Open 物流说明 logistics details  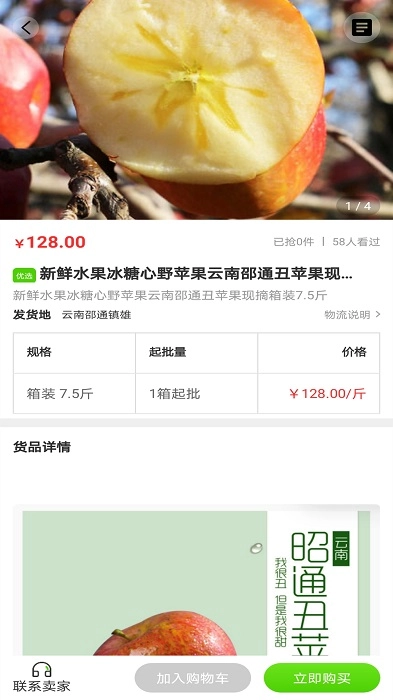click(x=352, y=315)
